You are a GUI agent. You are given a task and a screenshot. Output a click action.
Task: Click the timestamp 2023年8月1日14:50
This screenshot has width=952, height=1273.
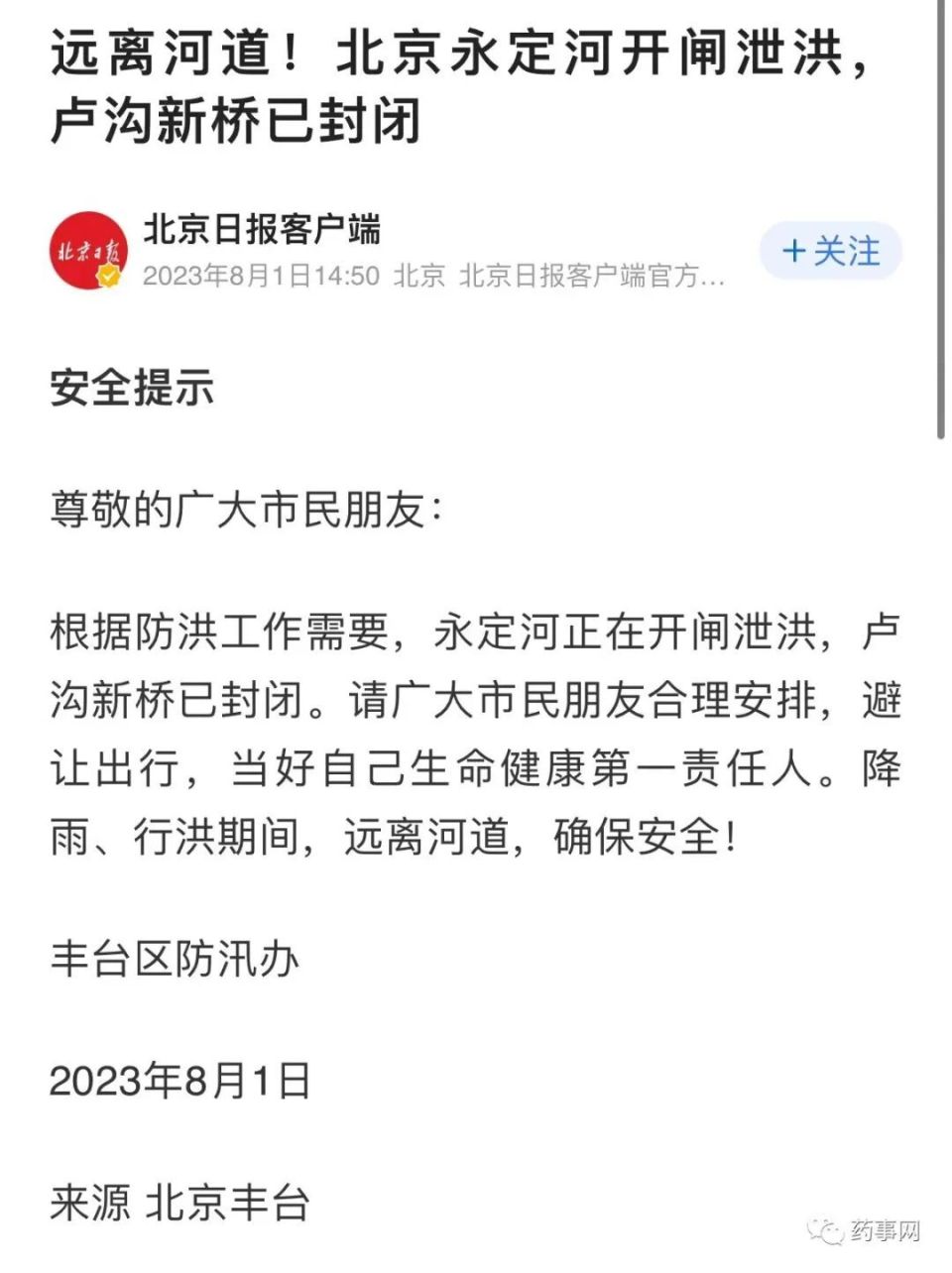pyautogui.click(x=260, y=278)
